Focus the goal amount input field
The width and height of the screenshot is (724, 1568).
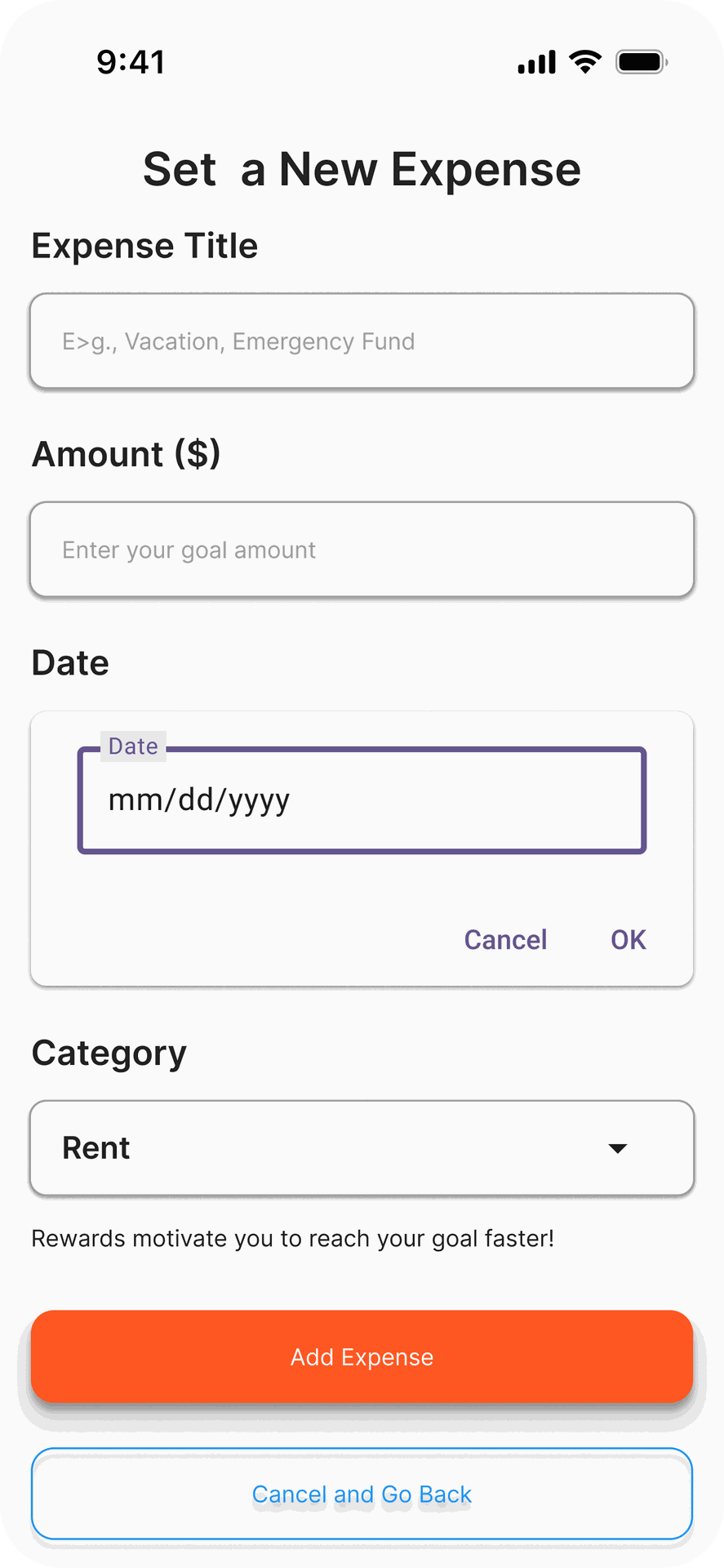point(362,550)
